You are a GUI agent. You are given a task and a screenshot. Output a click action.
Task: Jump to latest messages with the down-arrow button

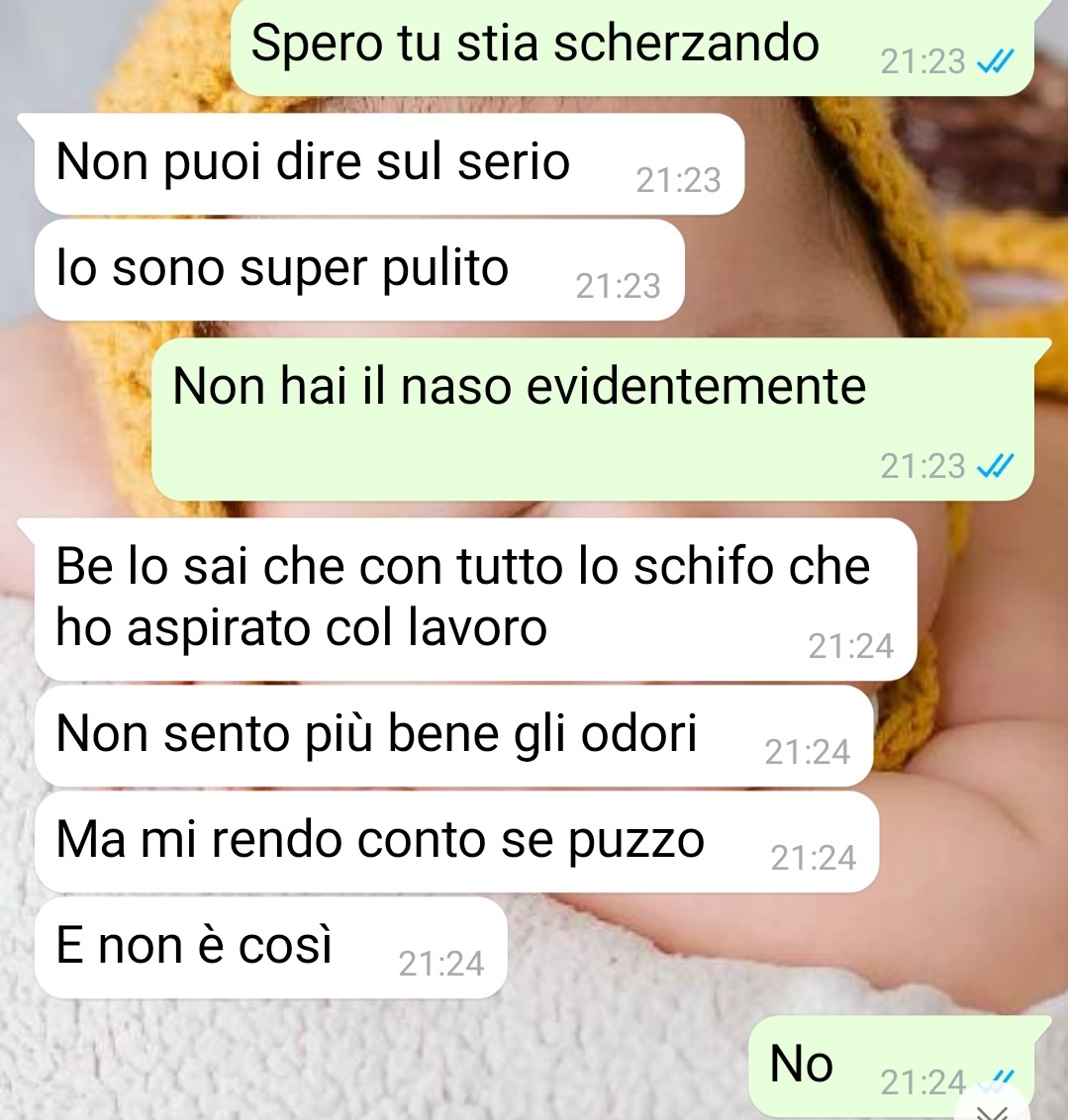(995, 1109)
